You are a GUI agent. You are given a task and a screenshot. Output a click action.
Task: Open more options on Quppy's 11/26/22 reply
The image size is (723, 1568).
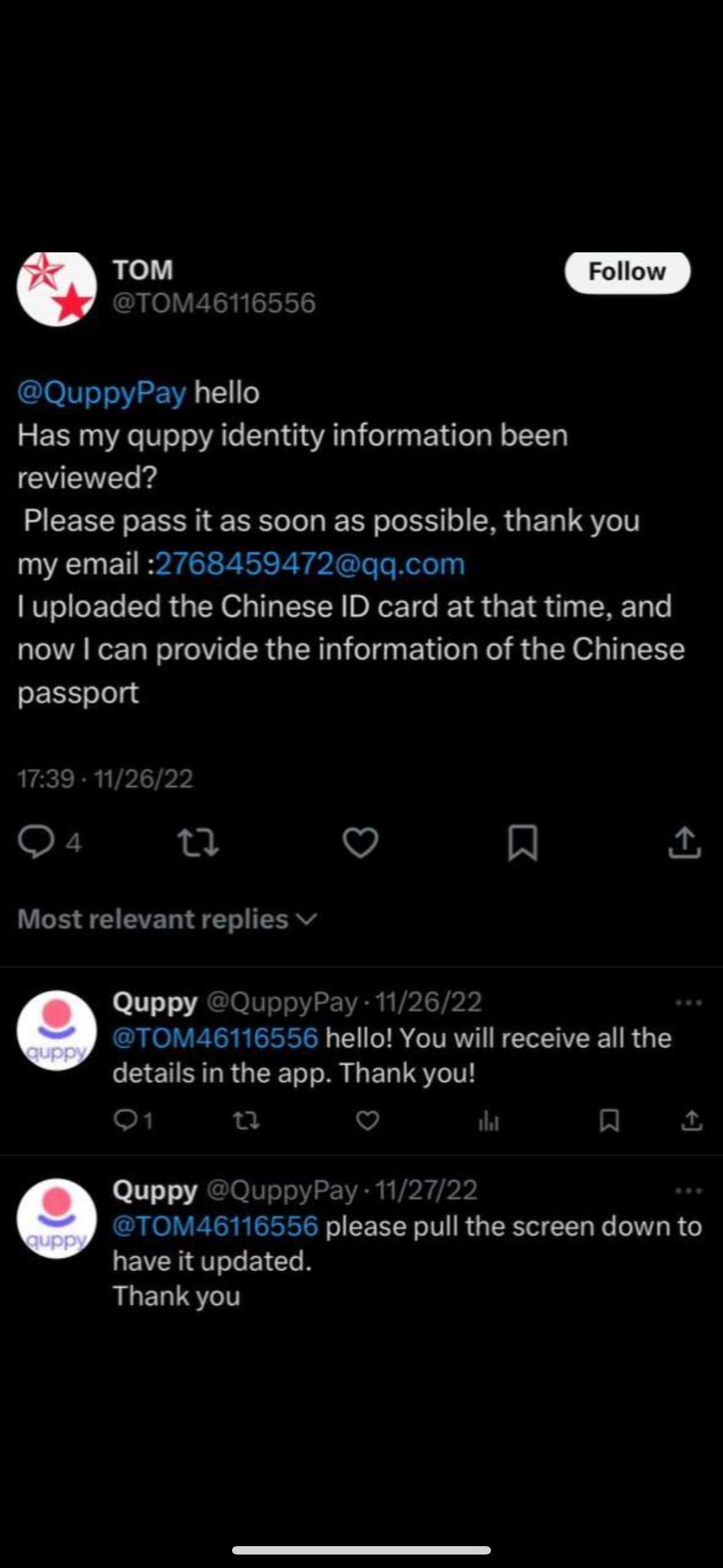coord(689,1003)
